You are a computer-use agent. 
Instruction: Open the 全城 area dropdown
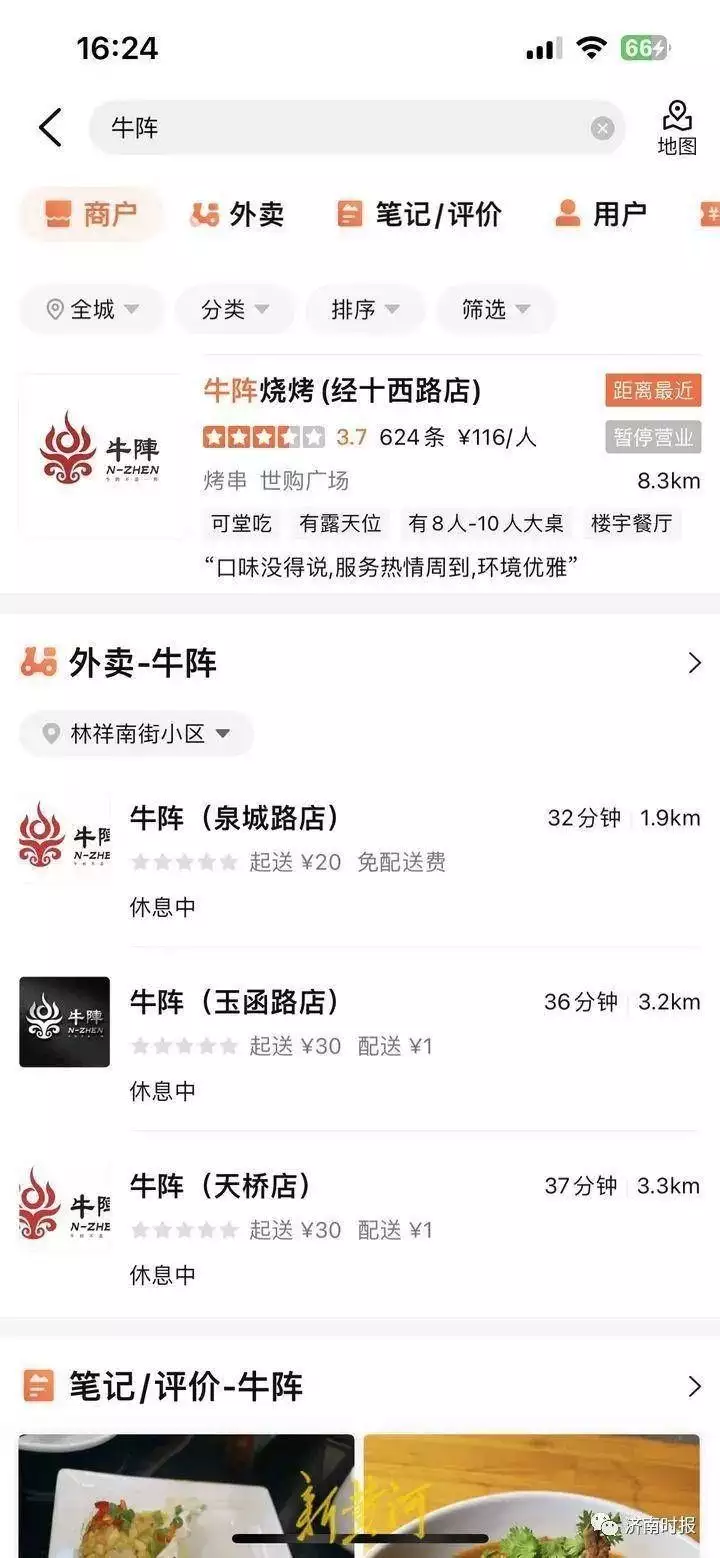pos(92,310)
